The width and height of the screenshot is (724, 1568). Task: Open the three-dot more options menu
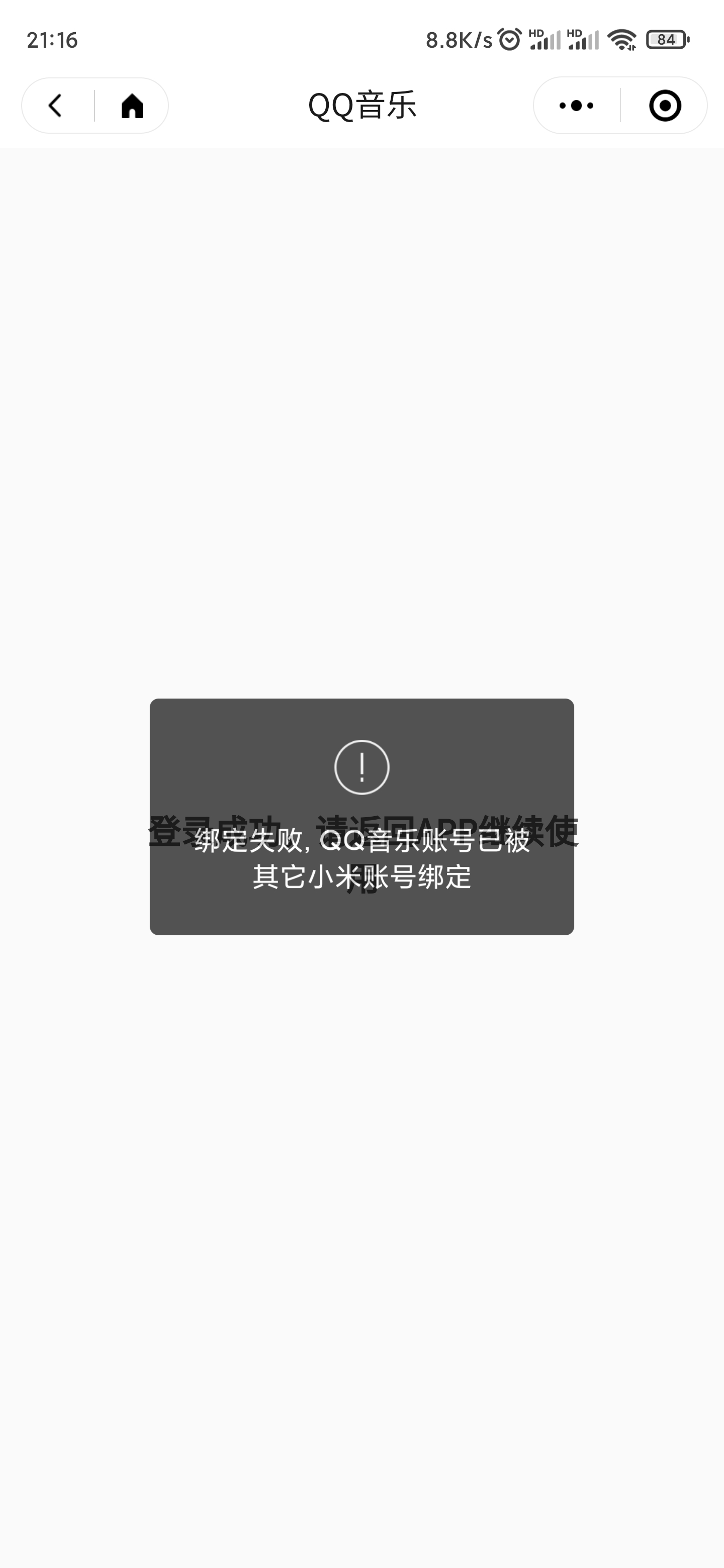pyautogui.click(x=576, y=106)
